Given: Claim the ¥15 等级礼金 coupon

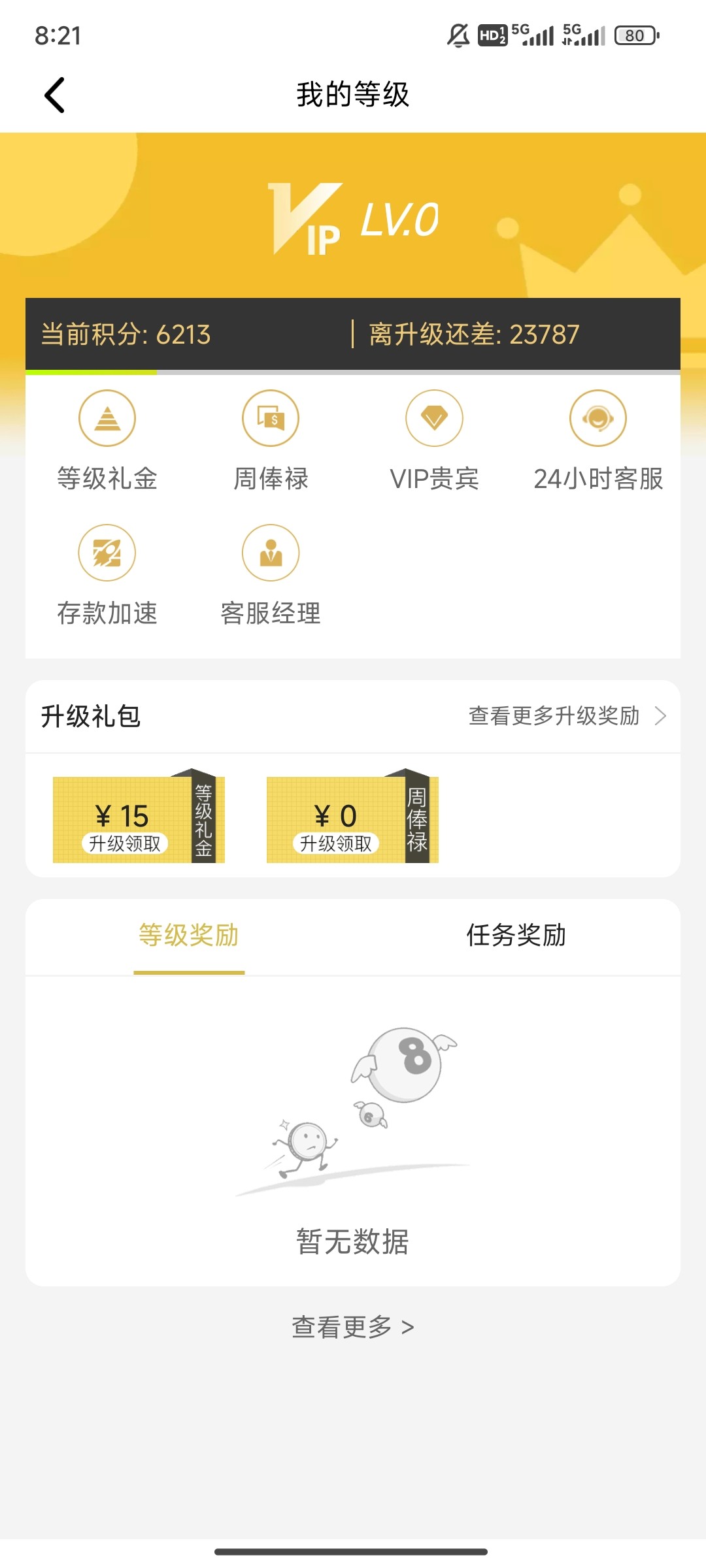Looking at the screenshot, I should [125, 843].
